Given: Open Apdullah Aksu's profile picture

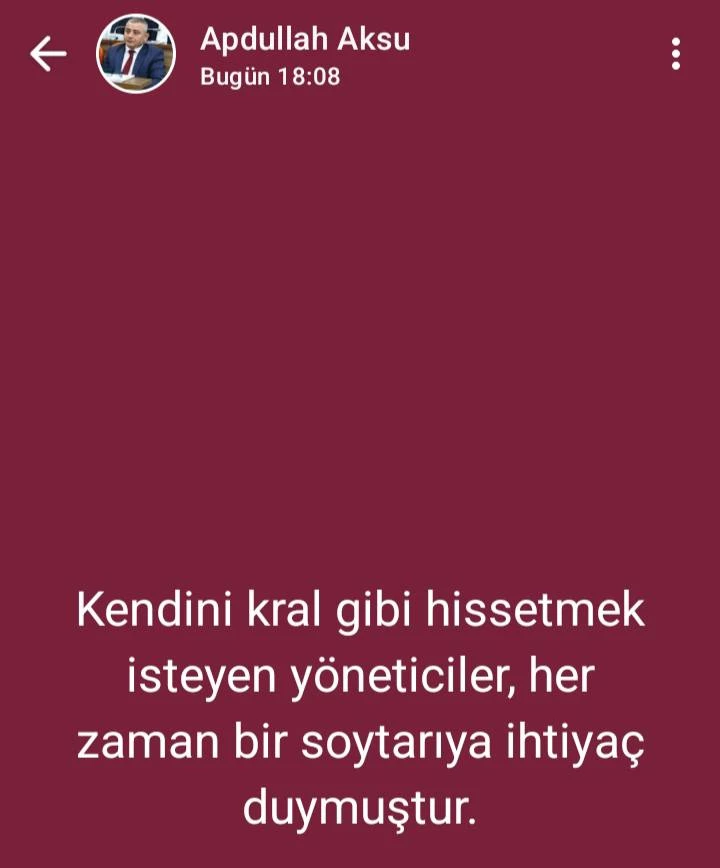Looking at the screenshot, I should pyautogui.click(x=135, y=54).
